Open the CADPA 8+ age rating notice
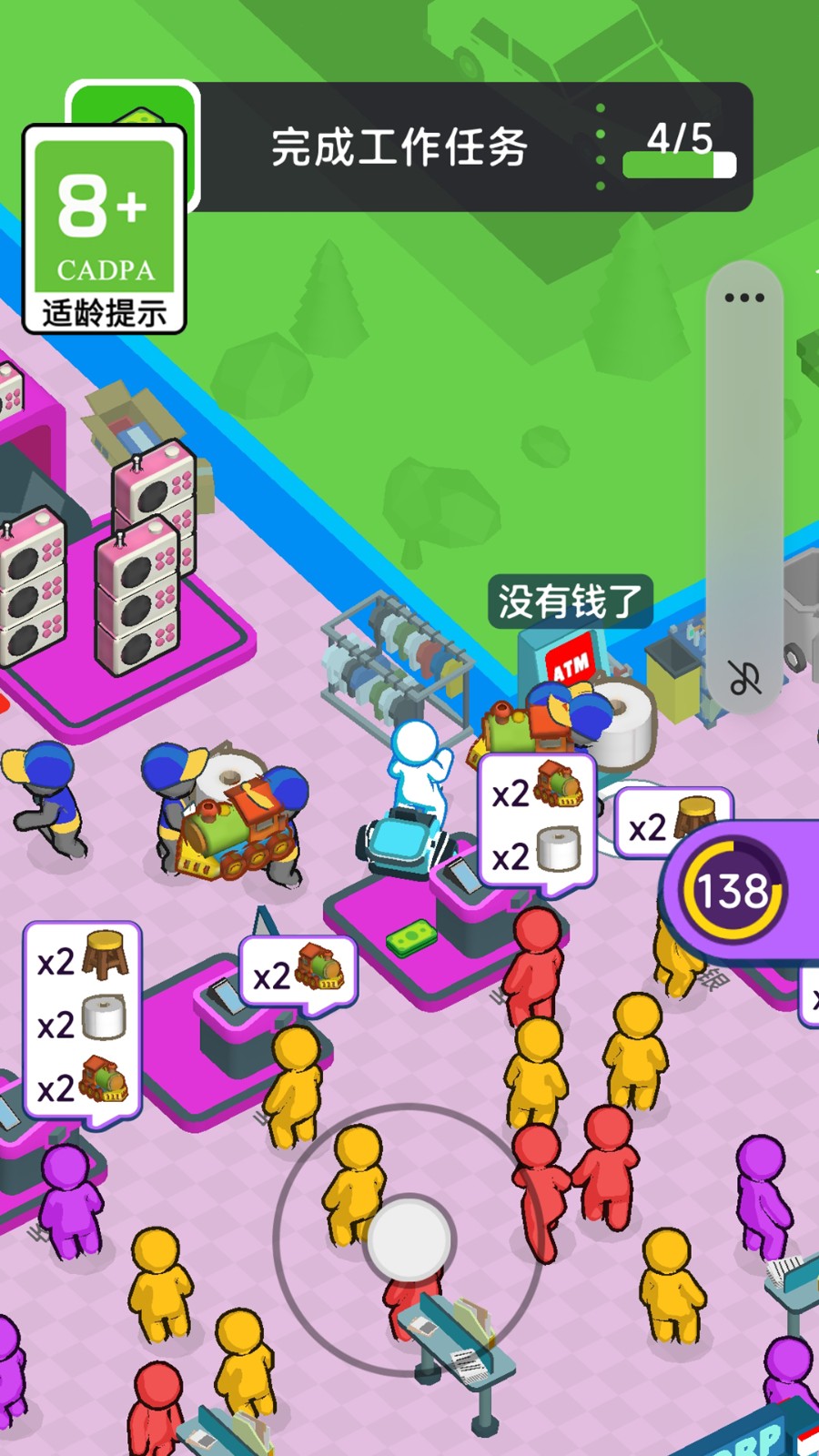 pos(104,229)
